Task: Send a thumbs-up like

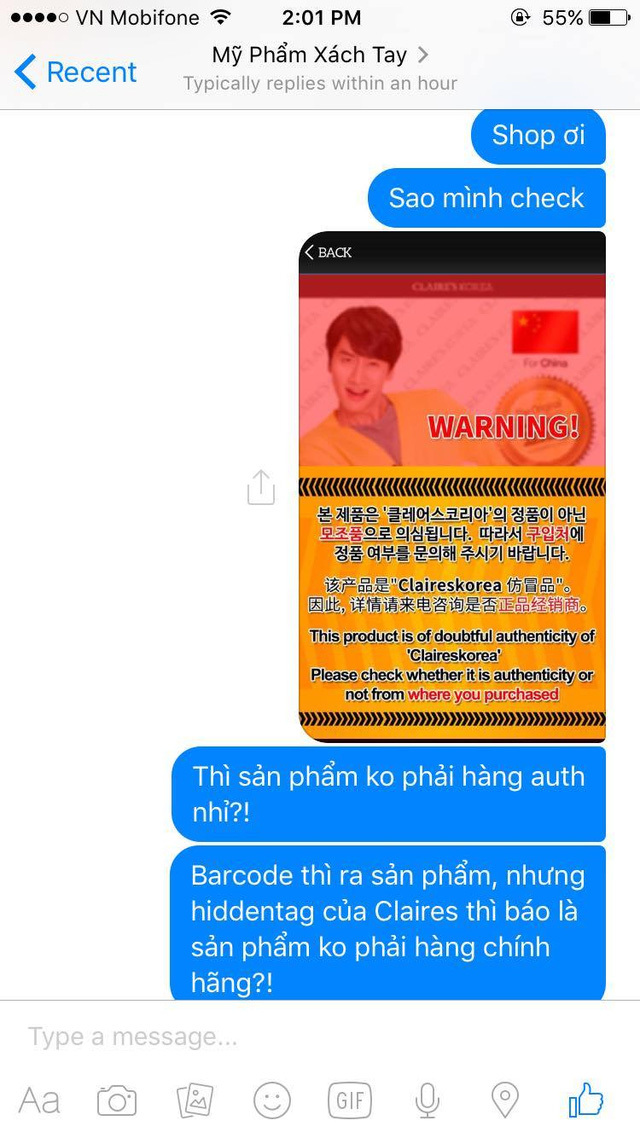Action: coord(586,1101)
